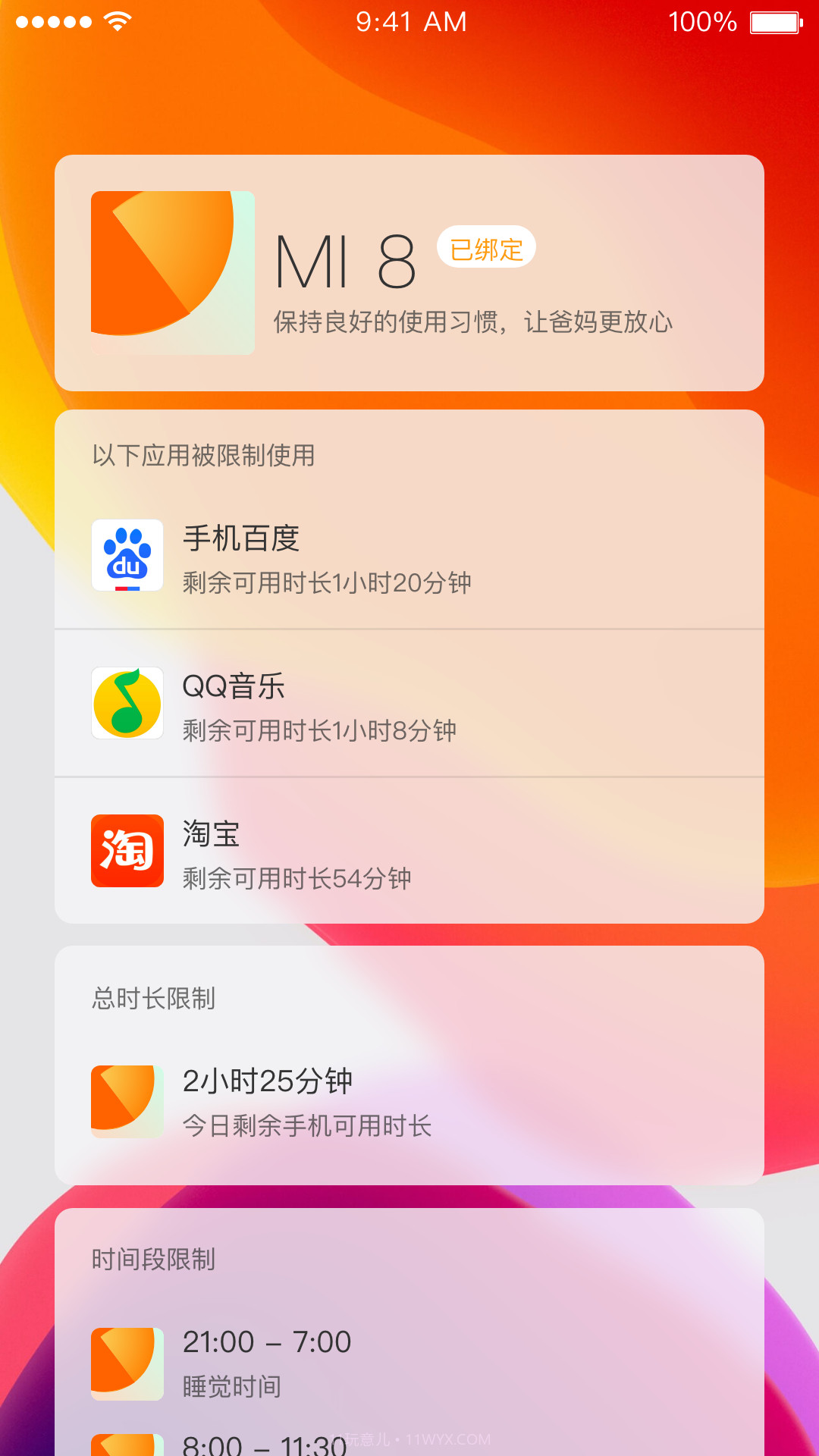Viewport: 819px width, 1456px height.
Task: Click the Wi-Fi status icon
Action: [x=112, y=21]
